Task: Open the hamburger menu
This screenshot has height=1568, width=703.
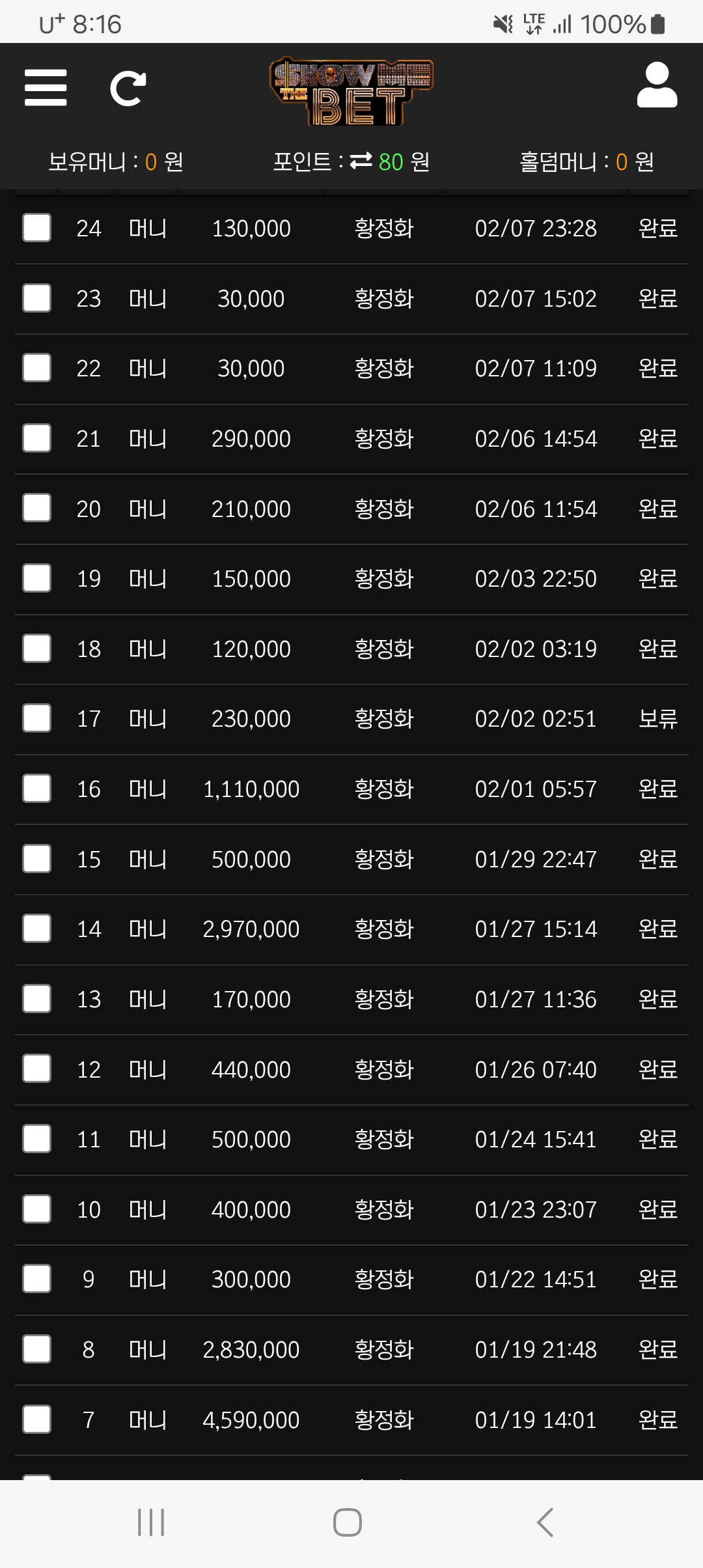Action: pyautogui.click(x=46, y=88)
